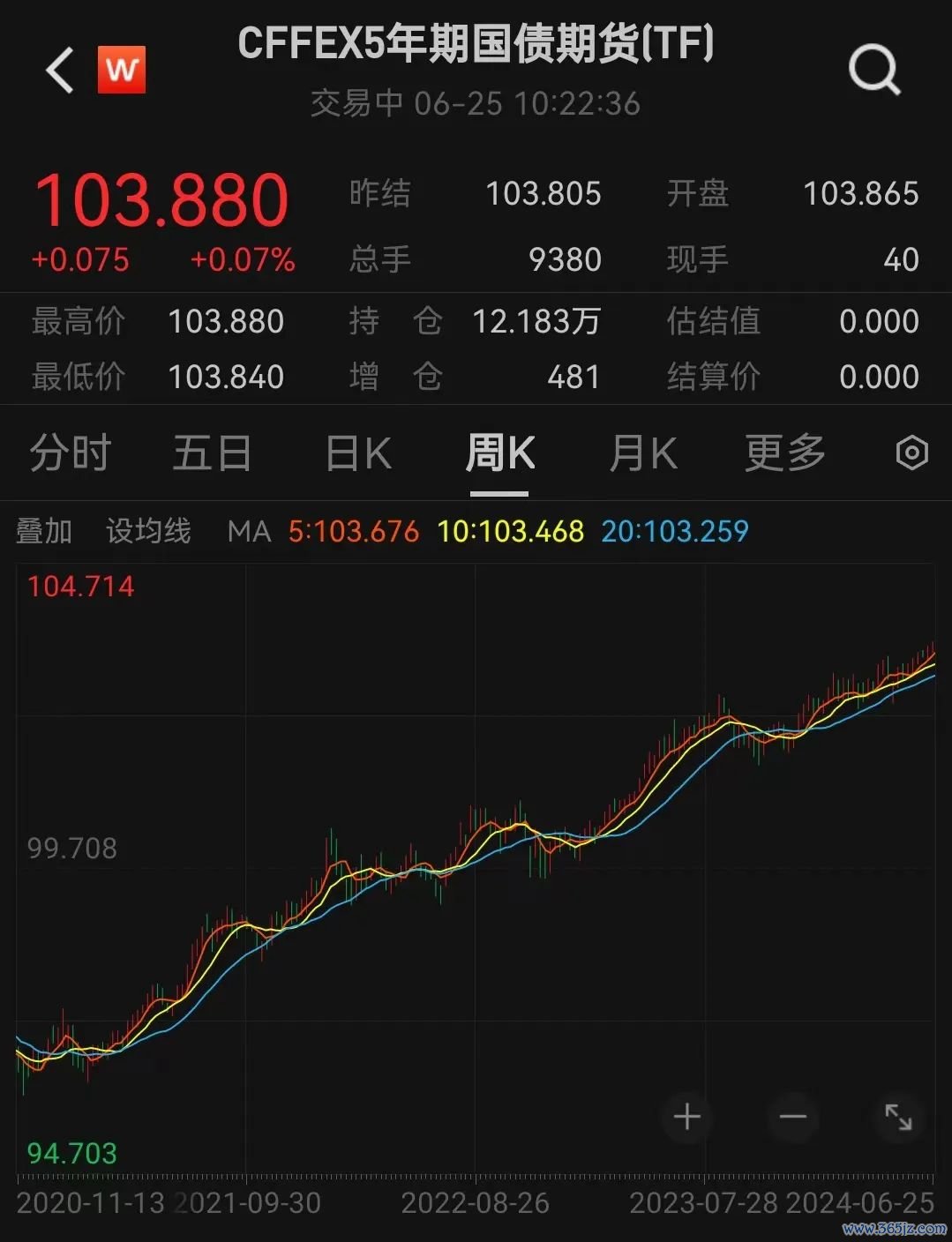952x1242 pixels.
Task: Select the 日K chart tab
Action: (x=358, y=453)
